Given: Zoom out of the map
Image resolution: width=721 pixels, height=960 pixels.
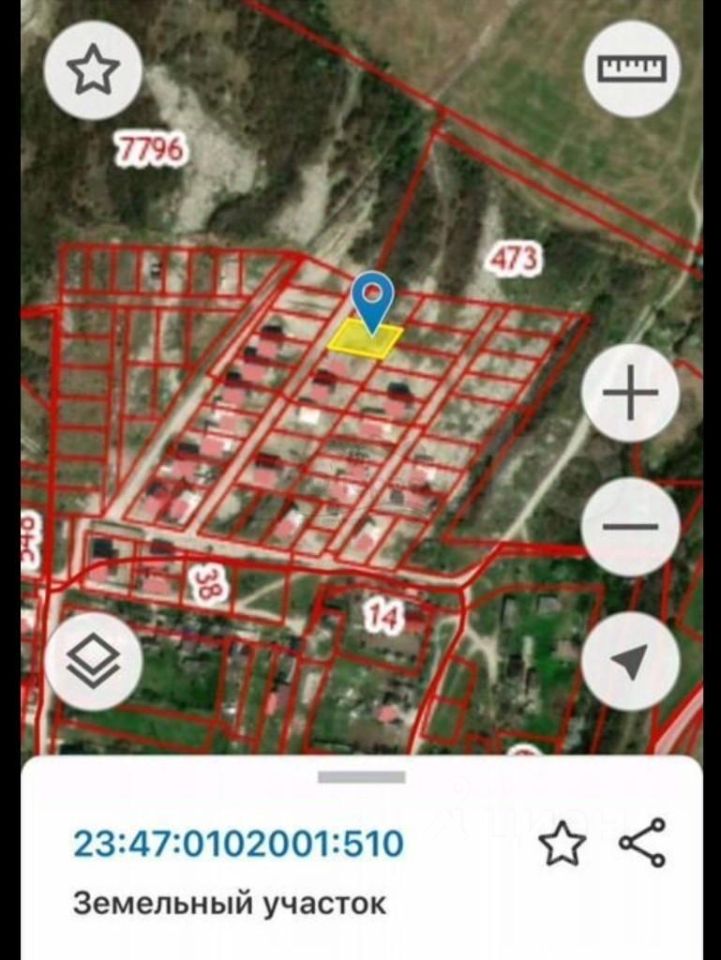Looking at the screenshot, I should [631, 527].
